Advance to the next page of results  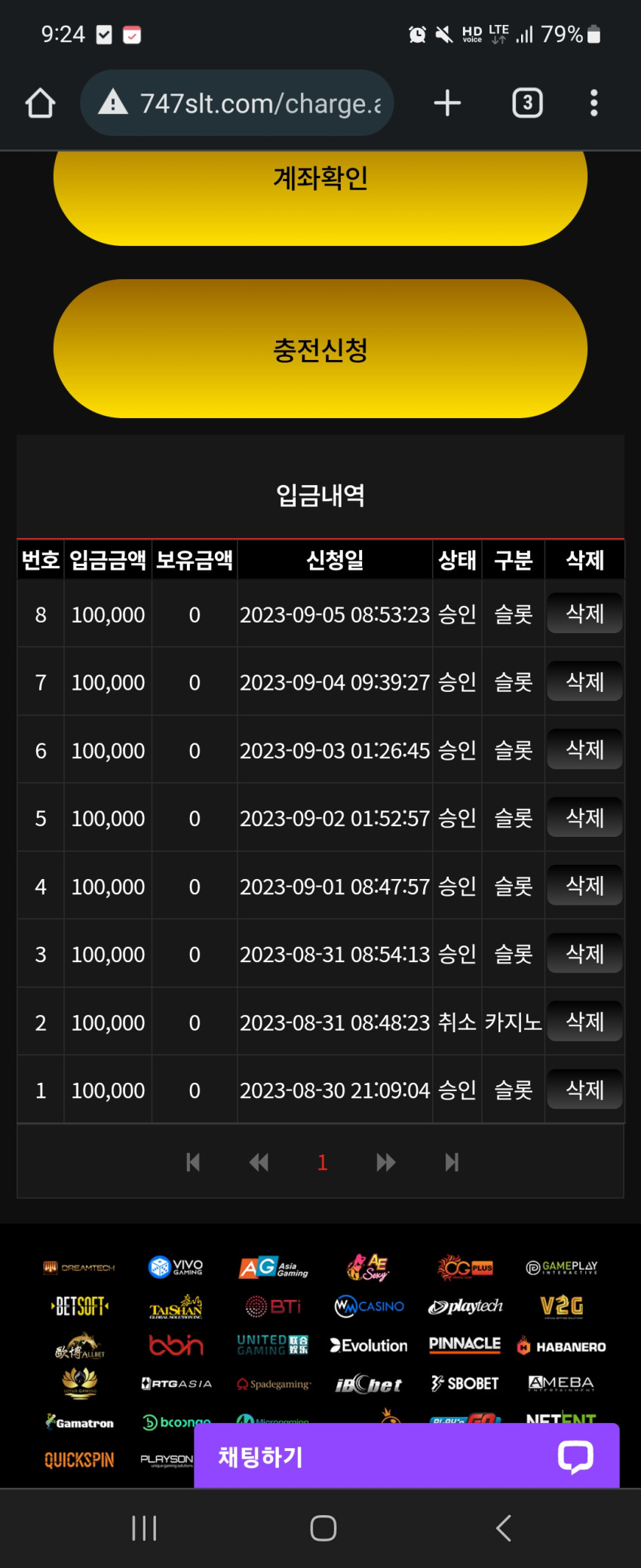[x=386, y=1162]
